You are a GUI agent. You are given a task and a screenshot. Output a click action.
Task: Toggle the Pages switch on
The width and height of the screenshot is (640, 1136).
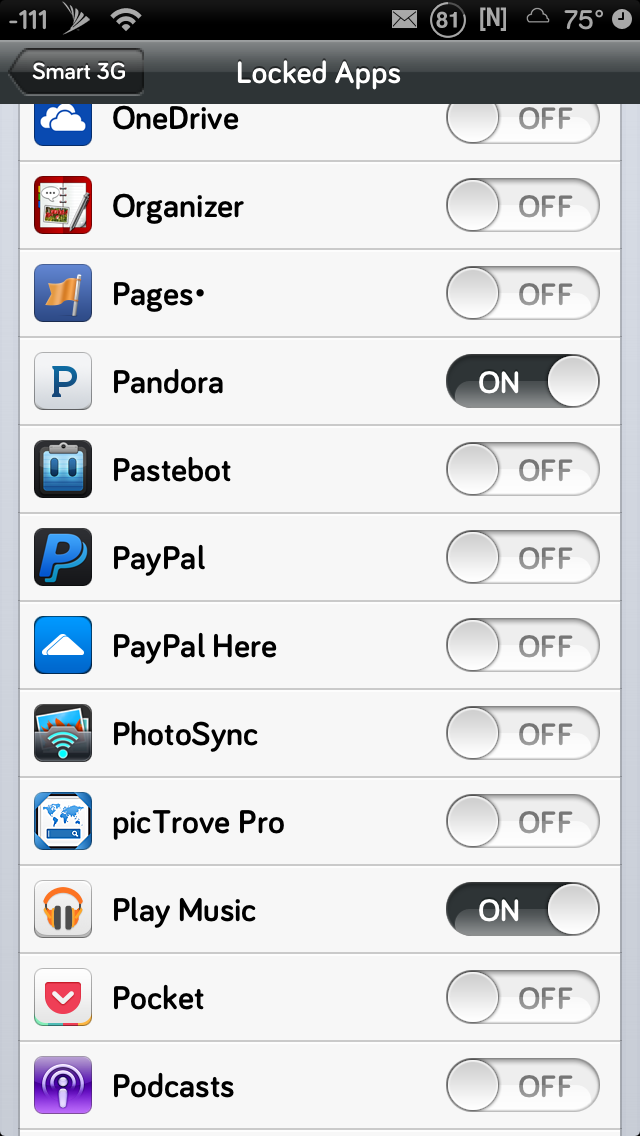tap(523, 293)
